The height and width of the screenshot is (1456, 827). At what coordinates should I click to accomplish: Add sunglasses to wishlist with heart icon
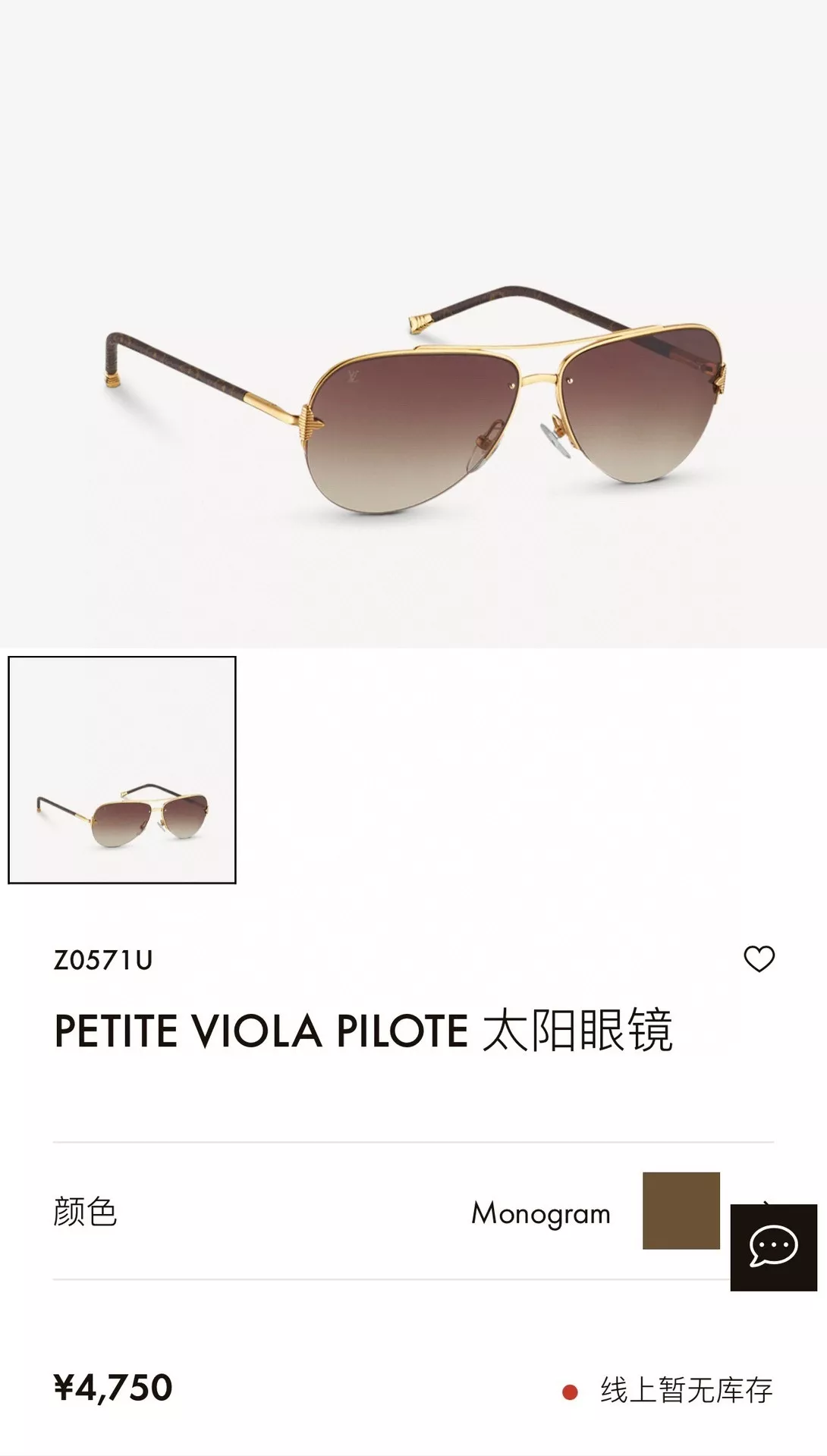tap(759, 959)
